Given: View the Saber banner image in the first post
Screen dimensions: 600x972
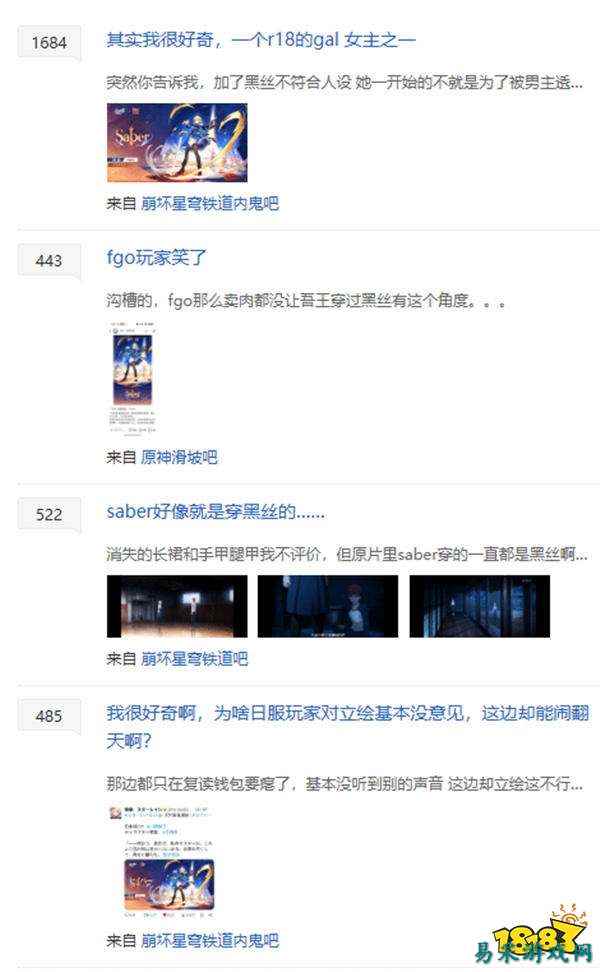Looking at the screenshot, I should click(177, 143).
